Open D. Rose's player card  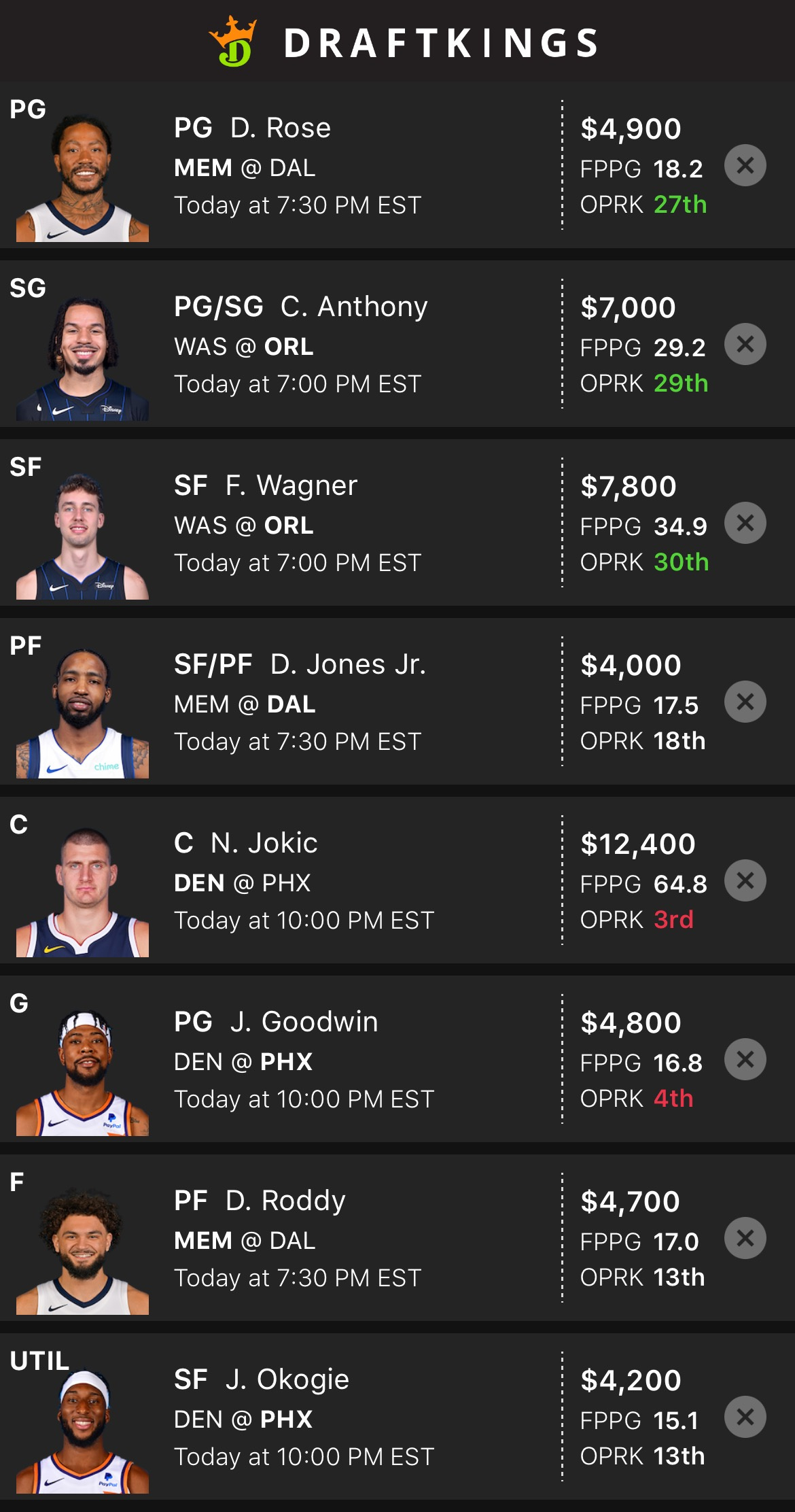point(280,128)
